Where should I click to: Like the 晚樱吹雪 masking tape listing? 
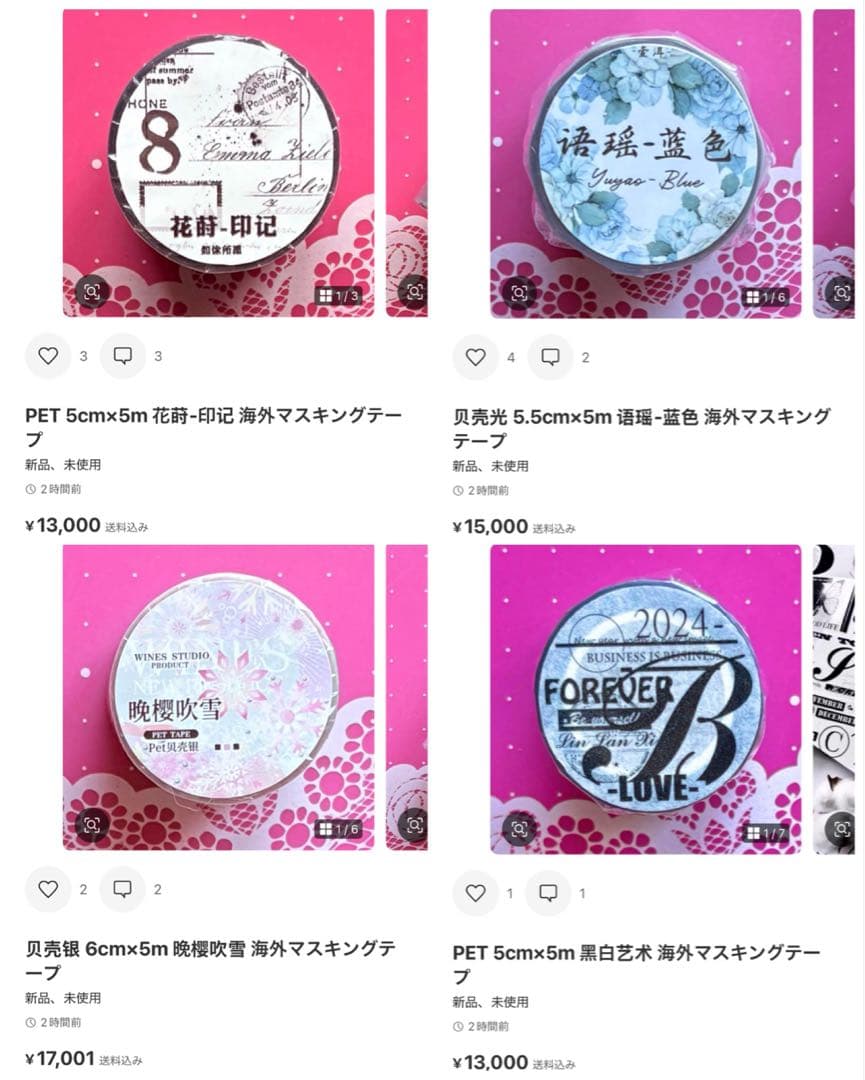pos(48,889)
